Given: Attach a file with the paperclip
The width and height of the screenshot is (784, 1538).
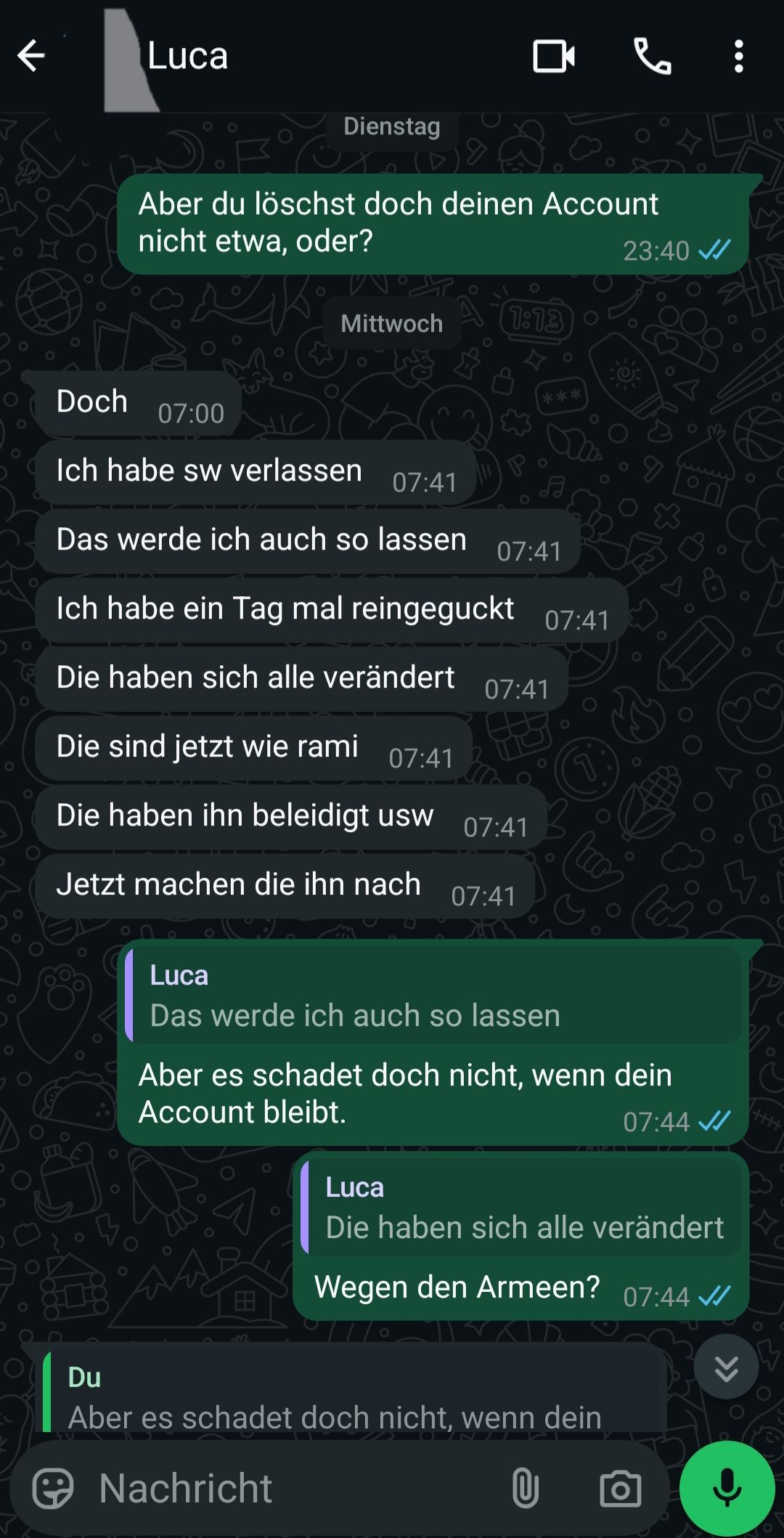Looking at the screenshot, I should pos(525,1489).
